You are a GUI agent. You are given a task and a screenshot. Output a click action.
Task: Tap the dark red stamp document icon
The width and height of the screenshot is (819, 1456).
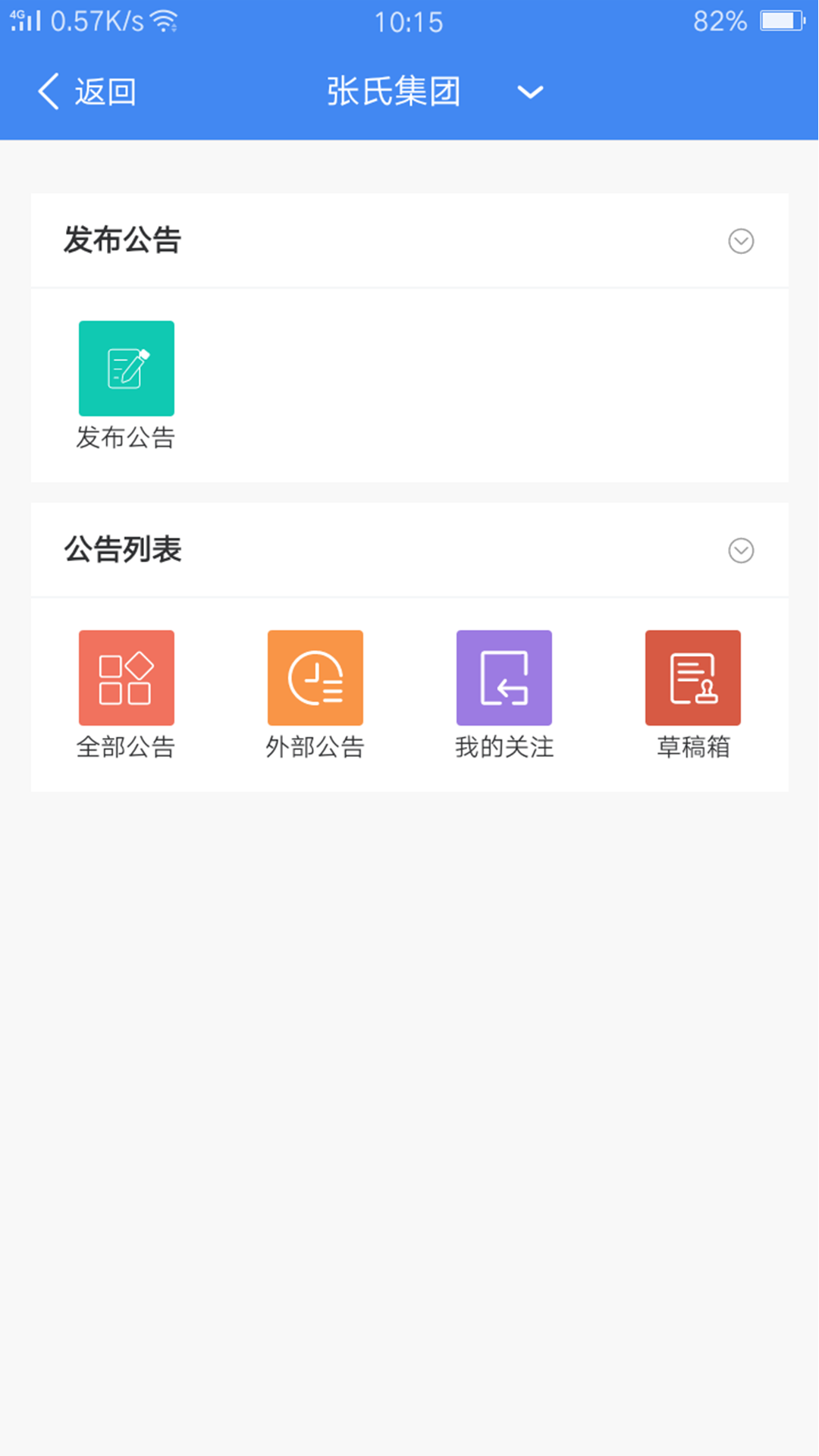(x=692, y=677)
